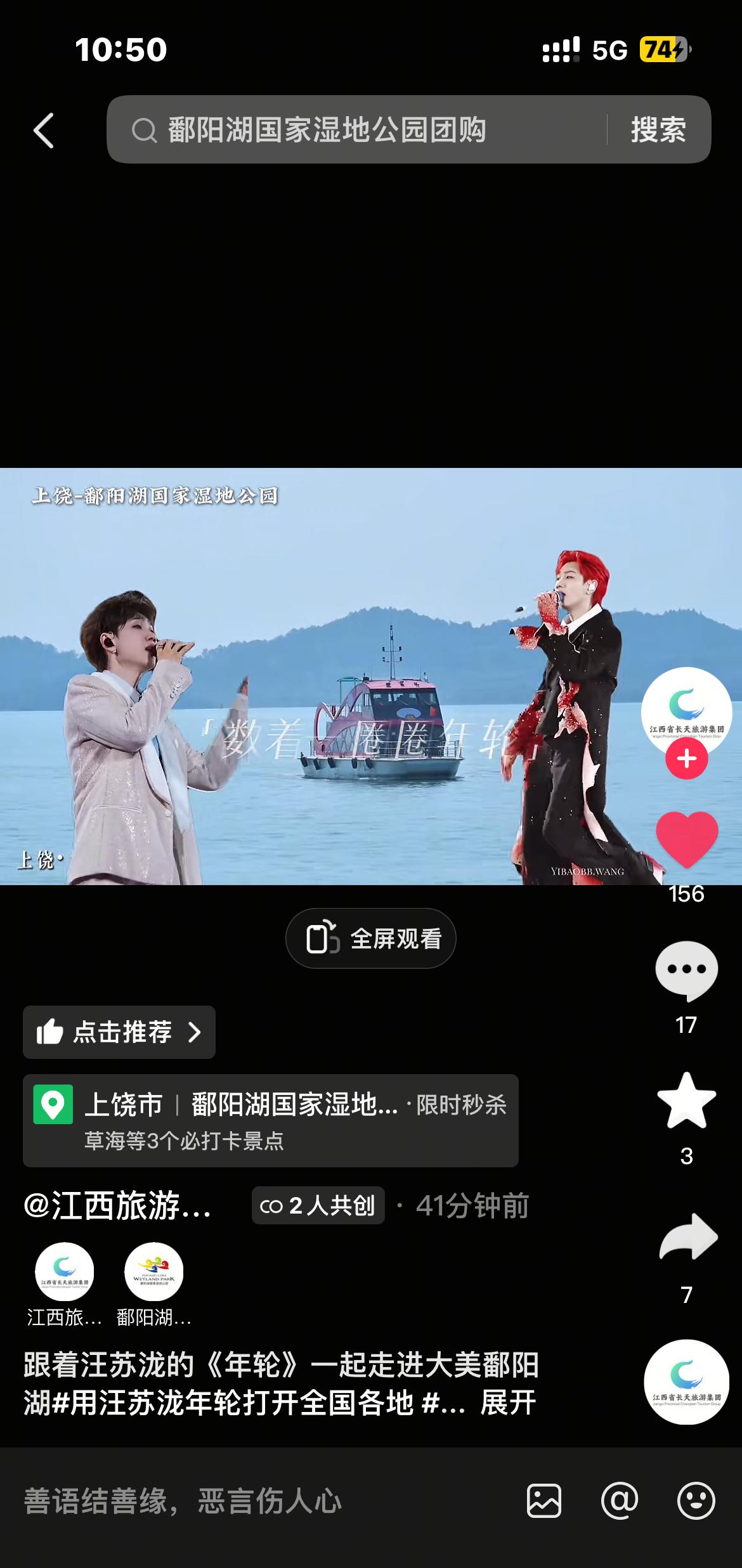The width and height of the screenshot is (742, 1568).
Task: Open the @江西旅游 author name
Action: tap(118, 1205)
